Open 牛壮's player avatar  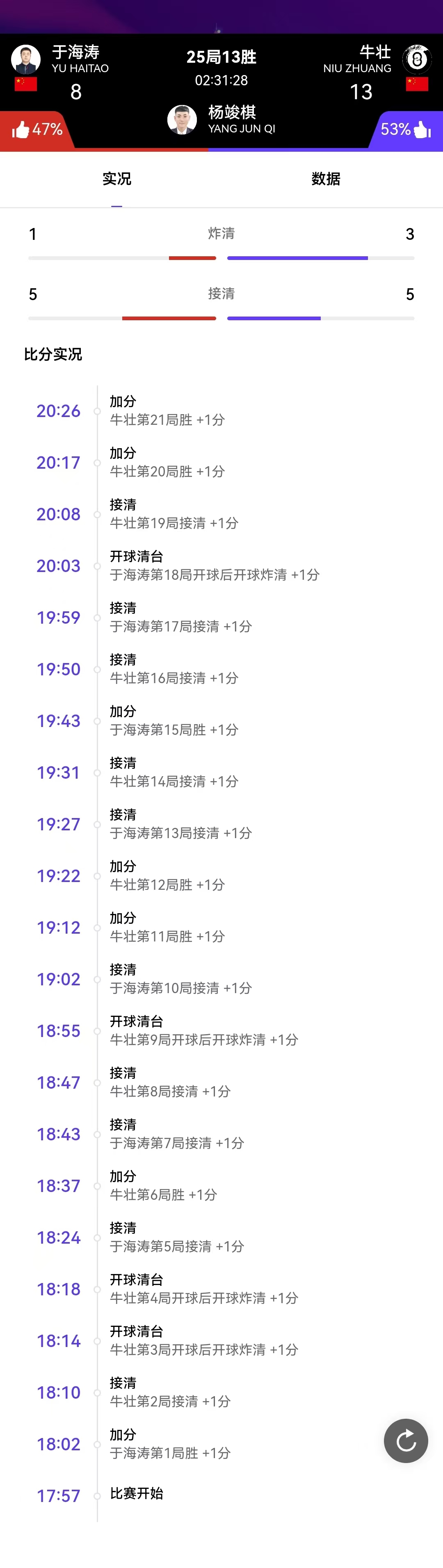coord(417,59)
